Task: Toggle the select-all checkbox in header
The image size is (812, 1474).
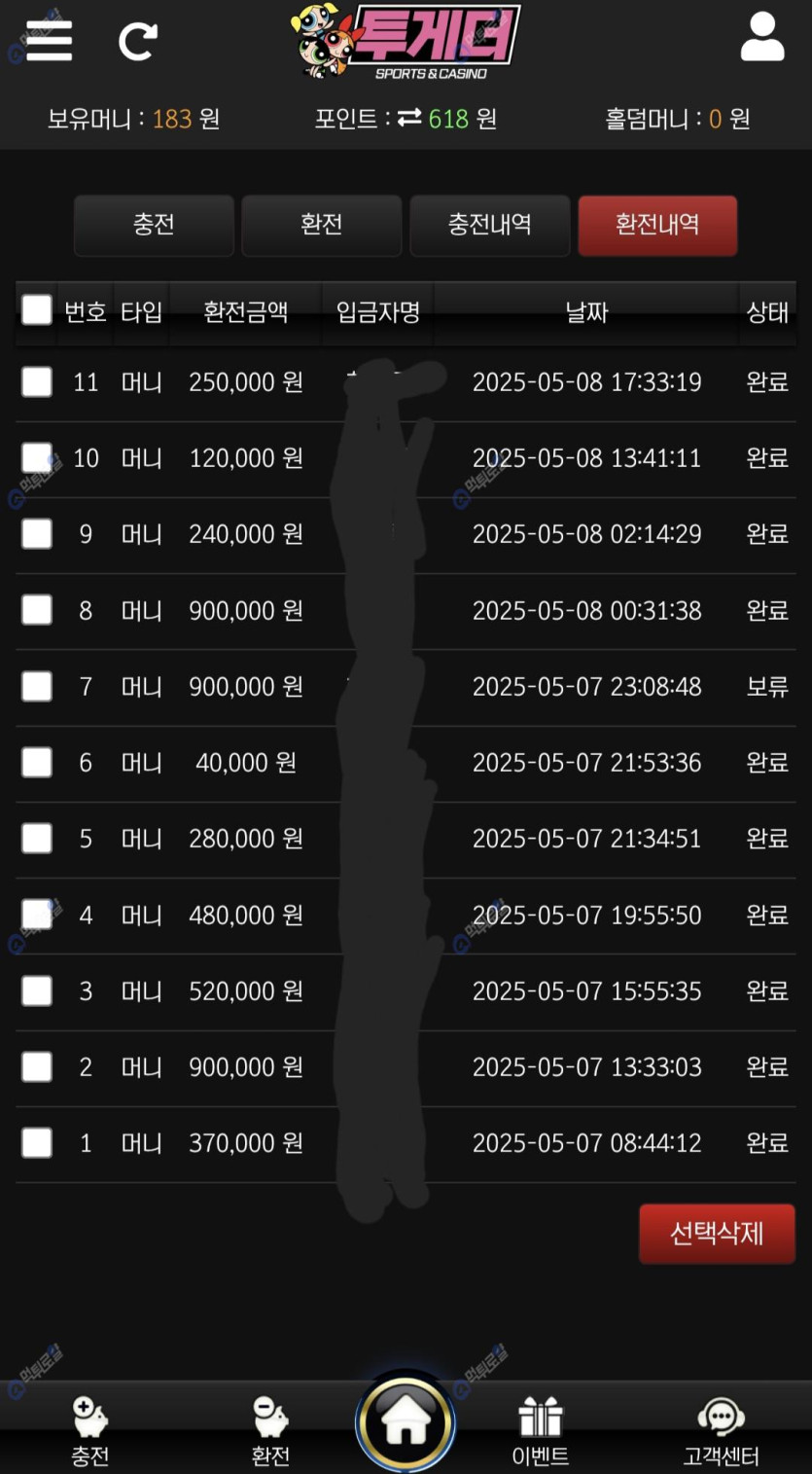Action: pos(37,310)
